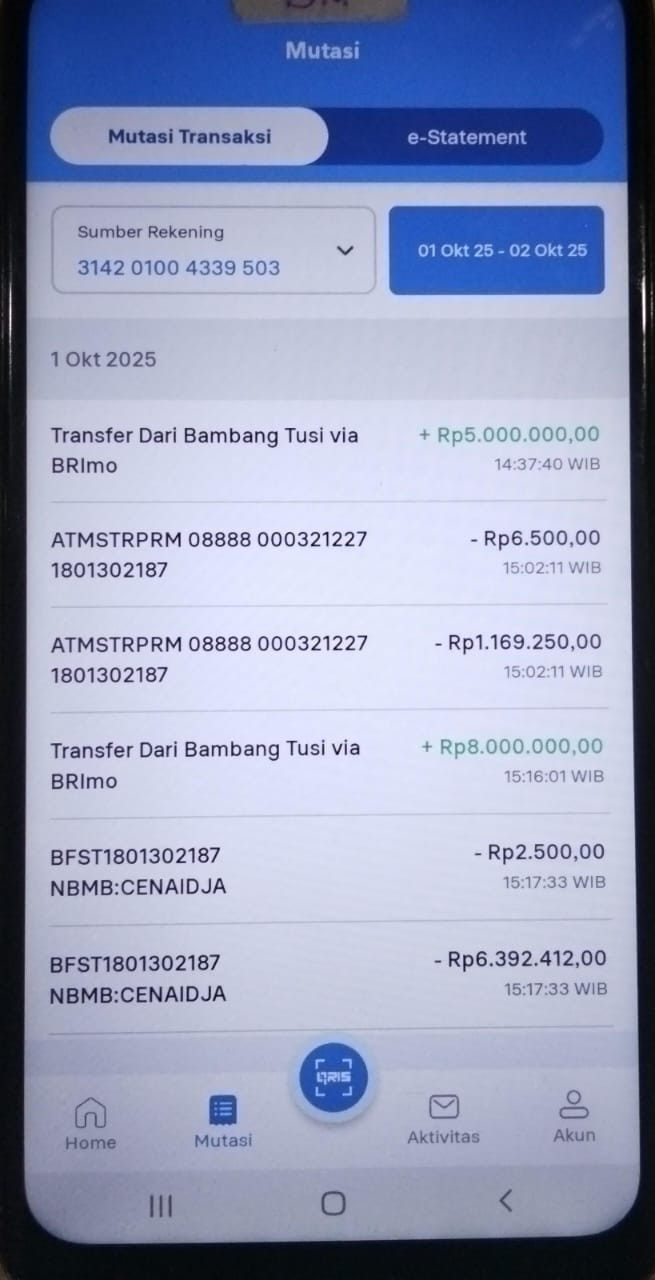Open the Rp5.000.000,00 transfer from Bambang Tusi
The width and height of the screenshot is (655, 1280).
(327, 450)
